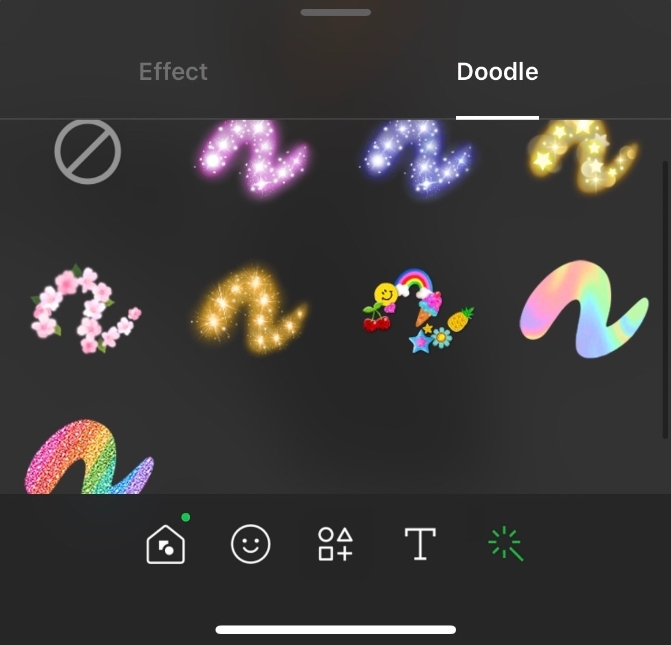Tap the green sparkle effects tool

click(x=505, y=545)
